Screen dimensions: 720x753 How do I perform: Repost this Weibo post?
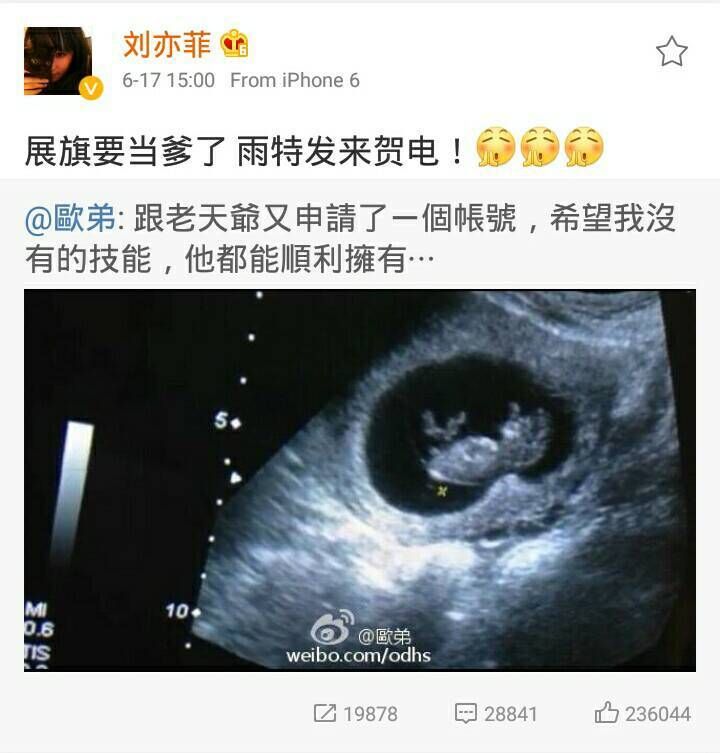[355, 713]
